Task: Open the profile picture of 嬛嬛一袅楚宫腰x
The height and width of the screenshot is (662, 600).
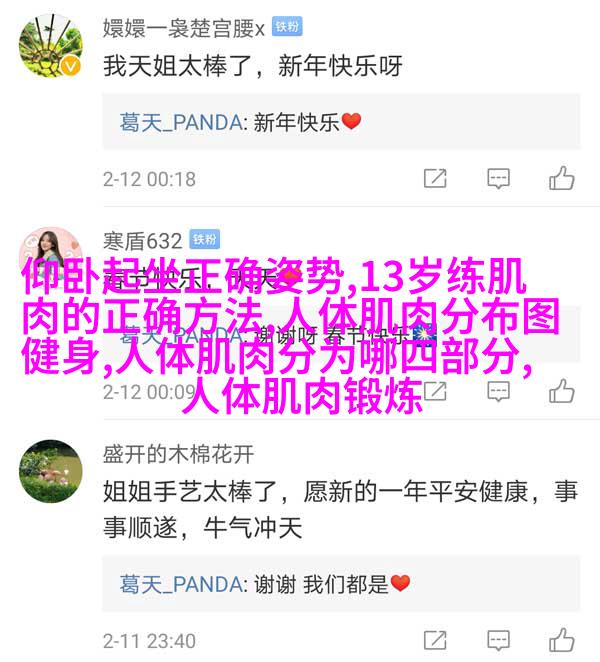Action: point(50,45)
